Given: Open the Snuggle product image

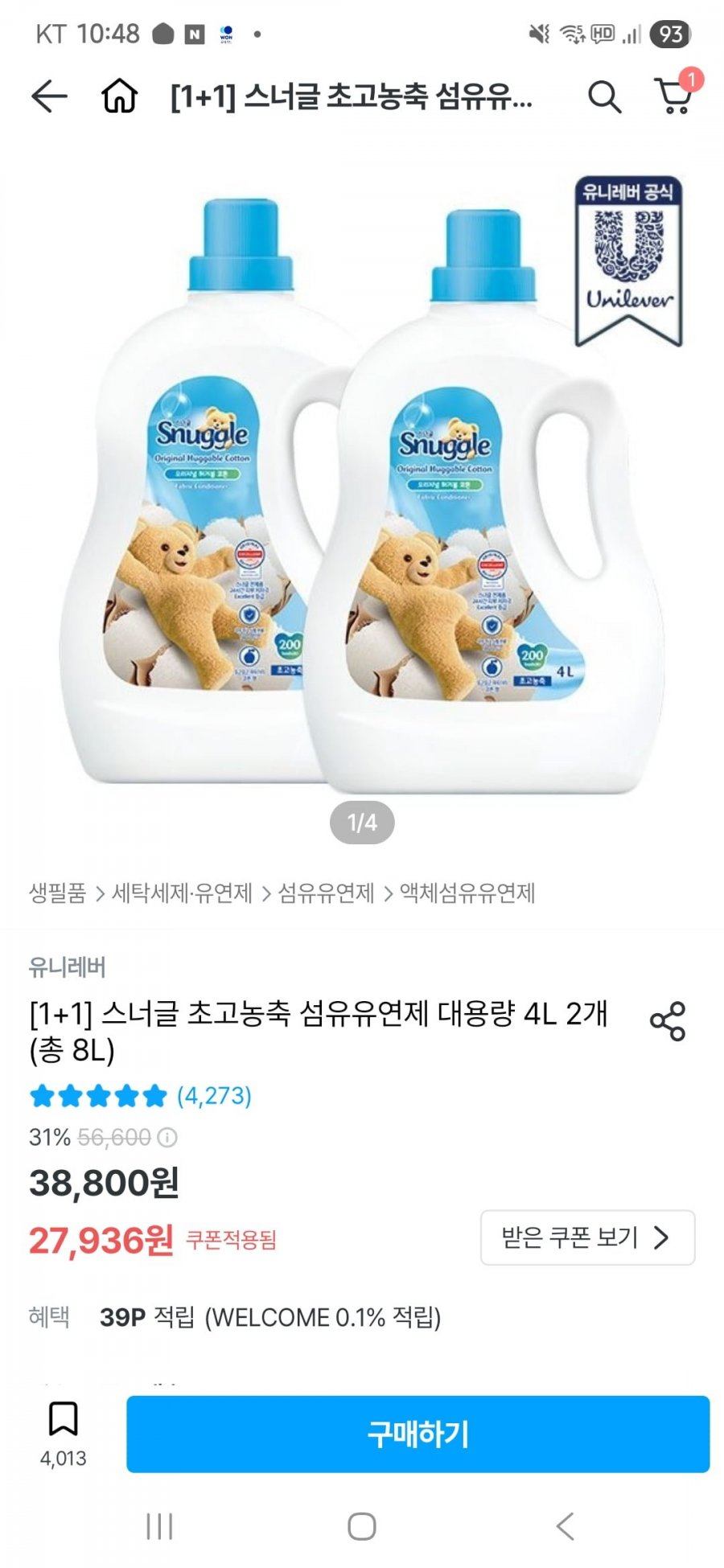Looking at the screenshot, I should [362, 491].
